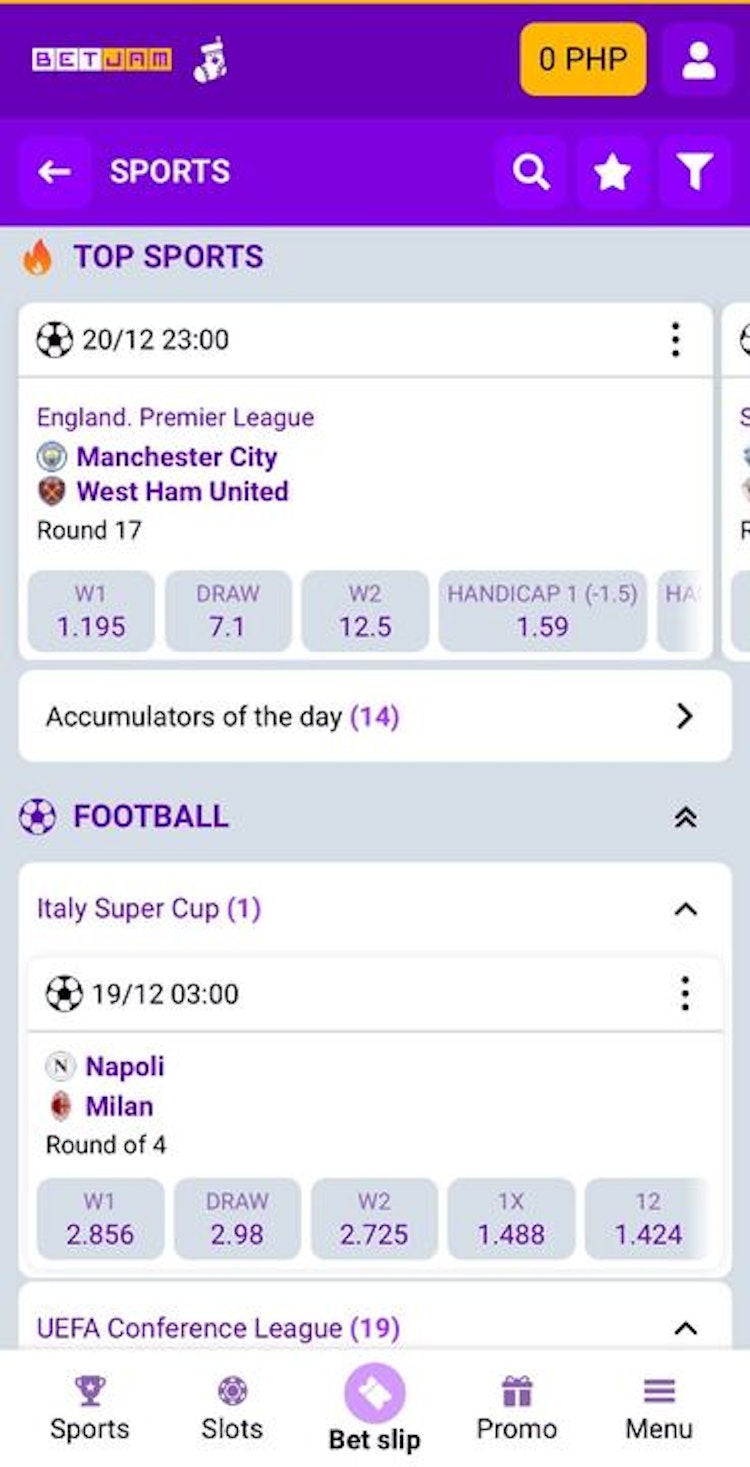
Task: Tap the back arrow on the Sports header
Action: point(55,171)
